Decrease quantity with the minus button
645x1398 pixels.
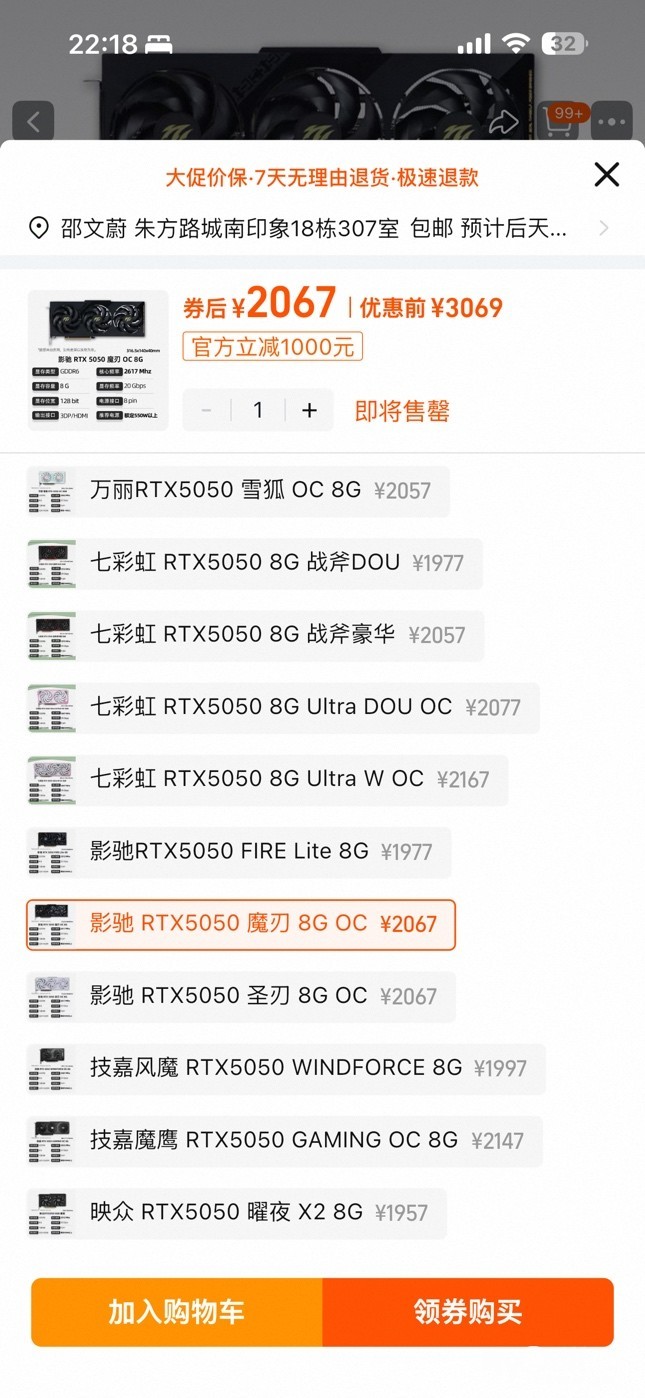point(207,410)
